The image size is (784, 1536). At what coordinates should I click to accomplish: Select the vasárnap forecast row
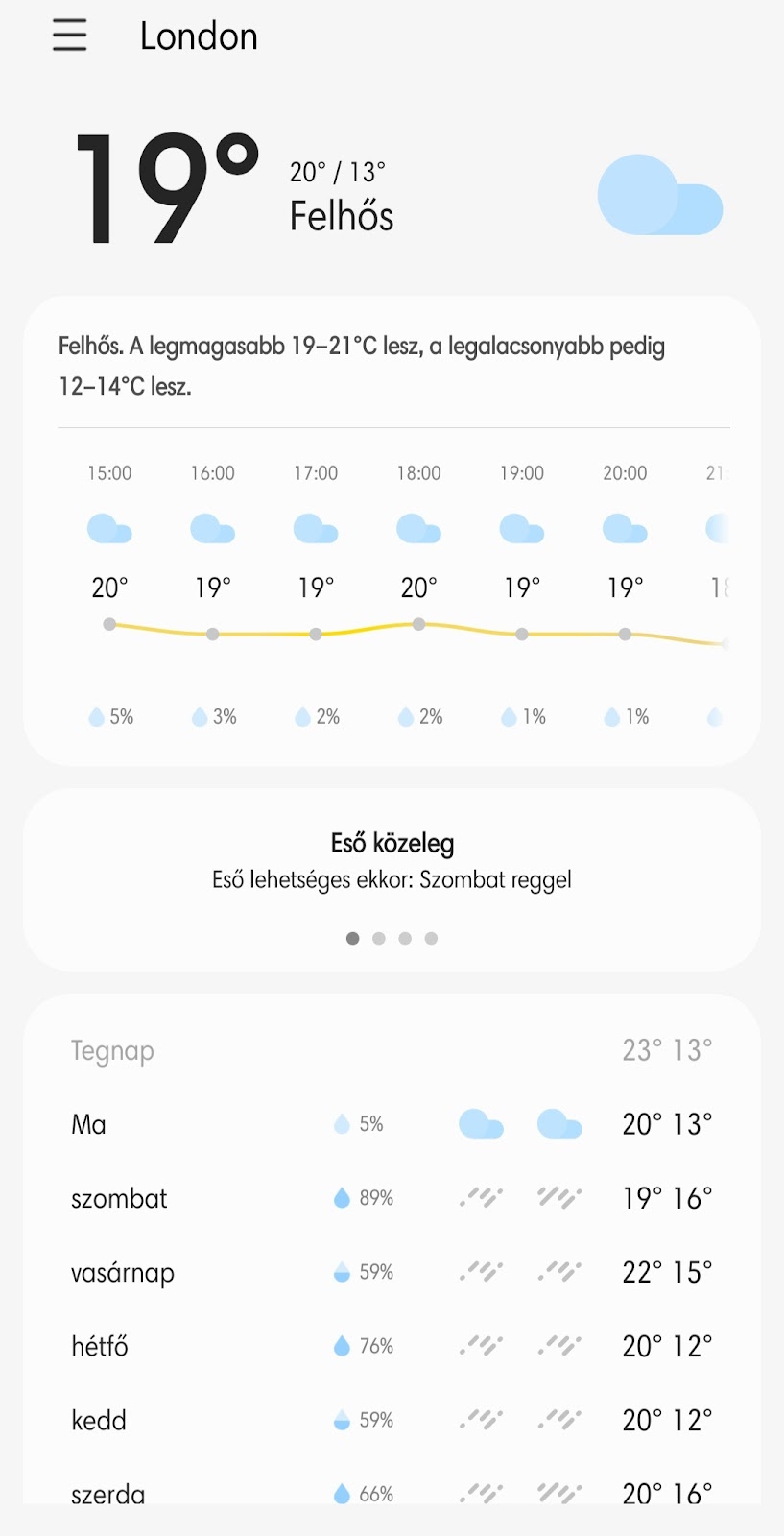392,1272
